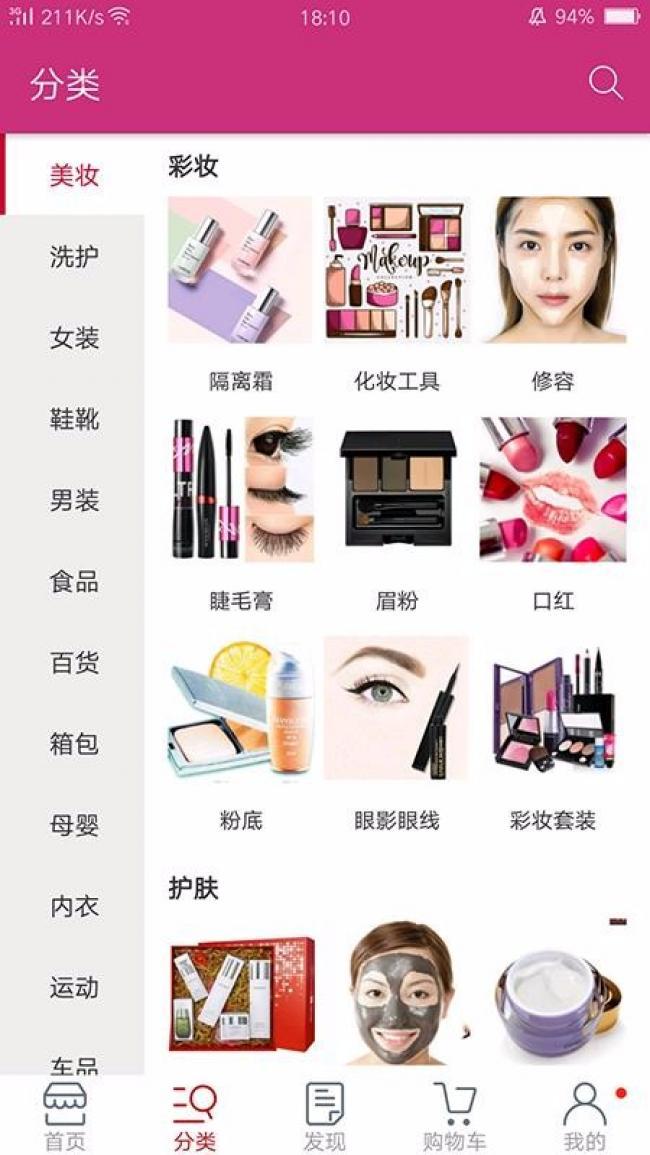Screen dimensions: 650x1155
Task: Open the search icon in header
Action: click(x=605, y=83)
